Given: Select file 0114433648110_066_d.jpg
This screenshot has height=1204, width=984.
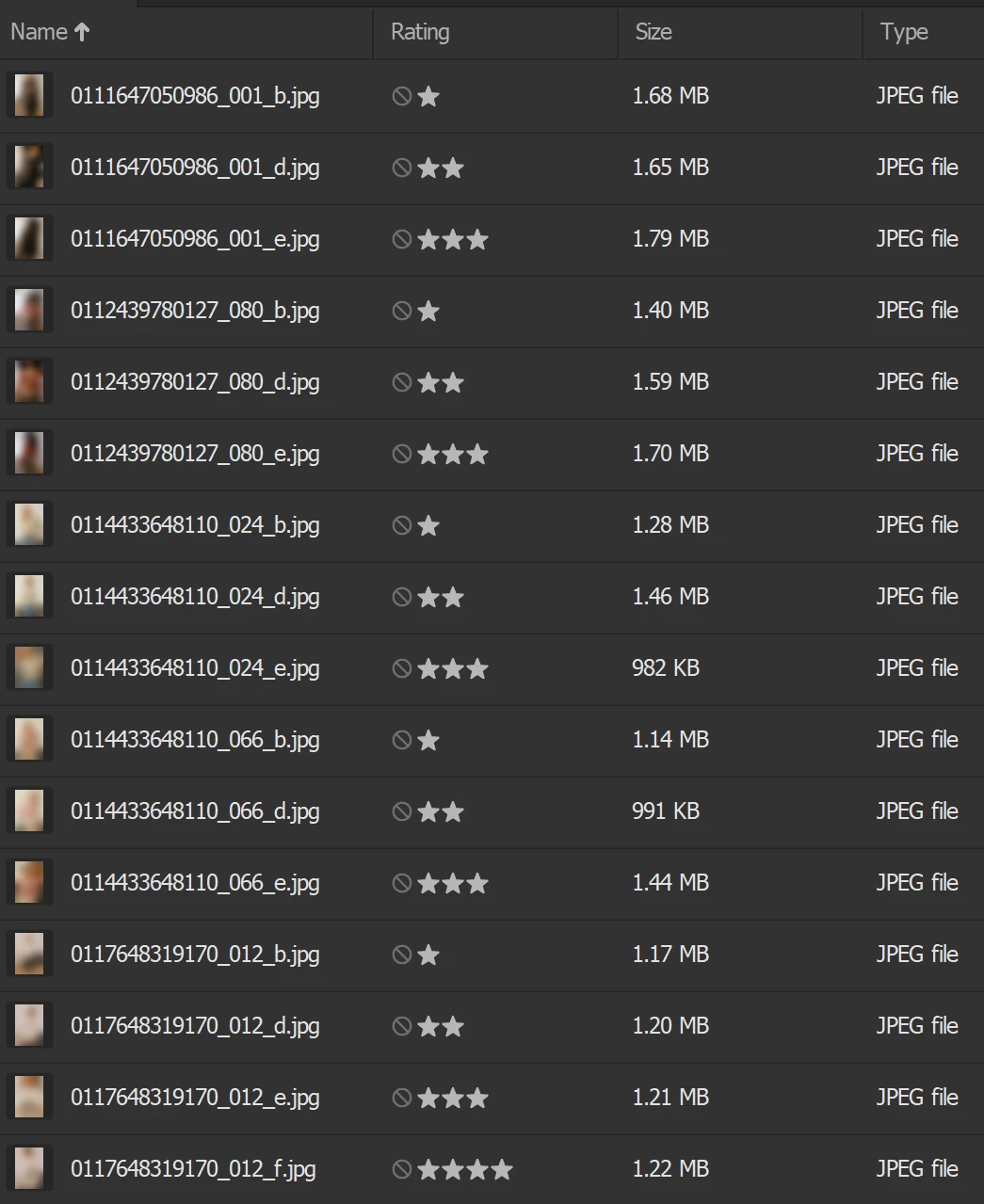Looking at the screenshot, I should 195,811.
